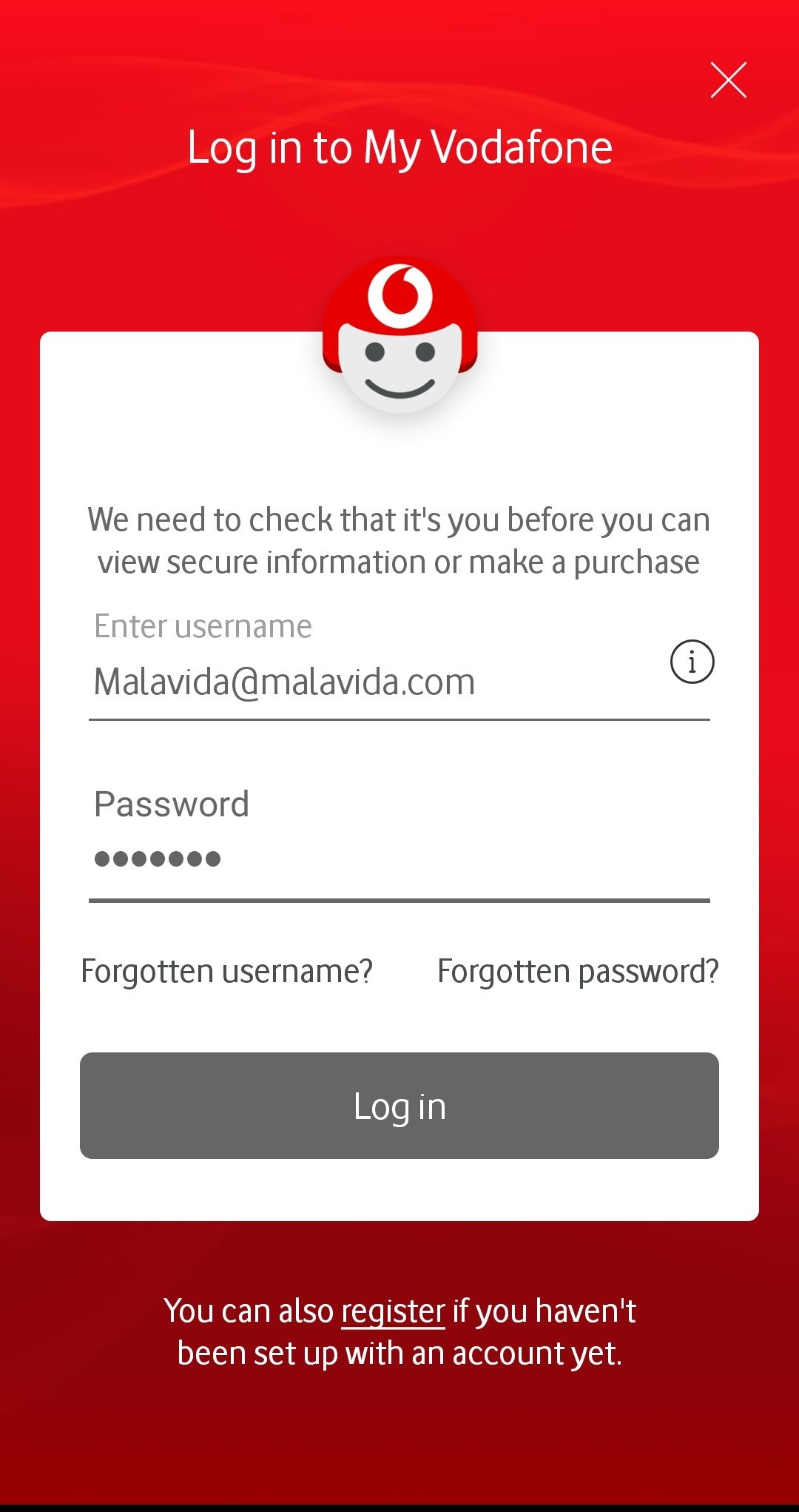Open the Forgotten password? link
Viewport: 799px width, 1512px height.
coord(578,972)
